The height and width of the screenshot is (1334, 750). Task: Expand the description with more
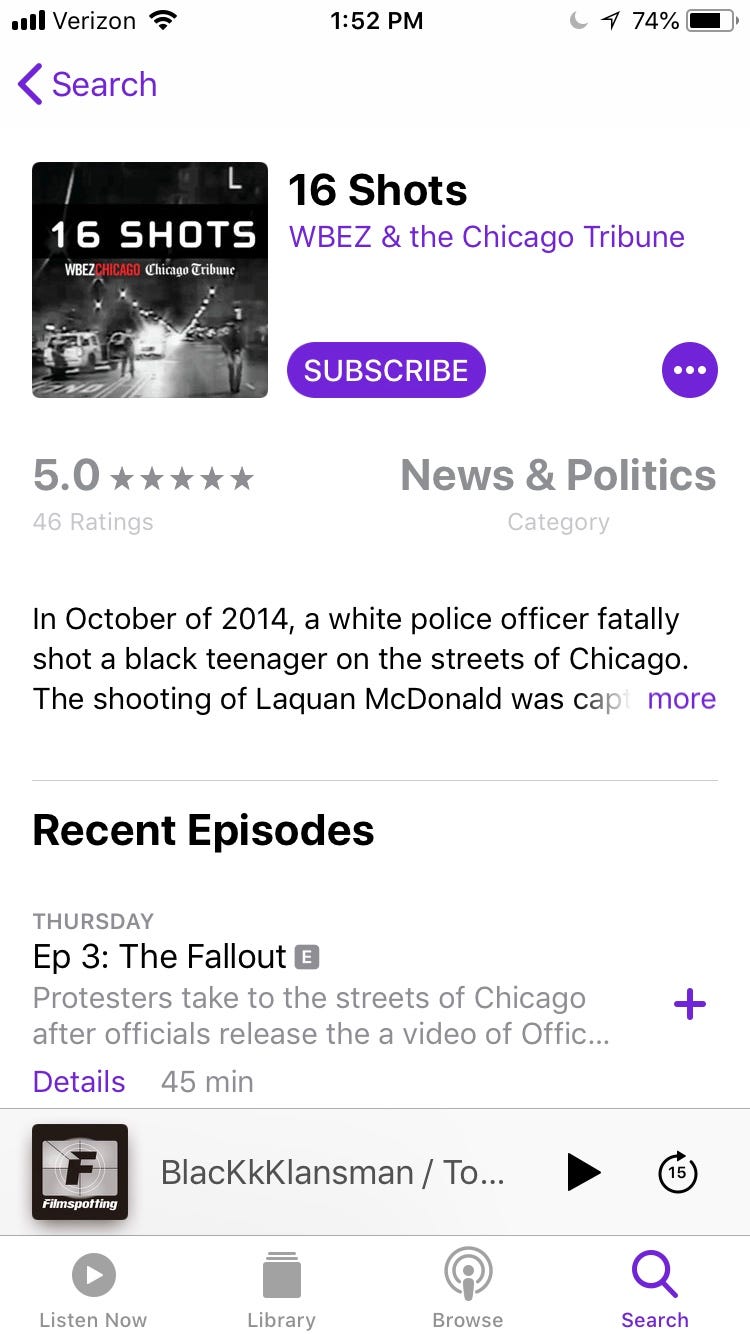tap(681, 698)
